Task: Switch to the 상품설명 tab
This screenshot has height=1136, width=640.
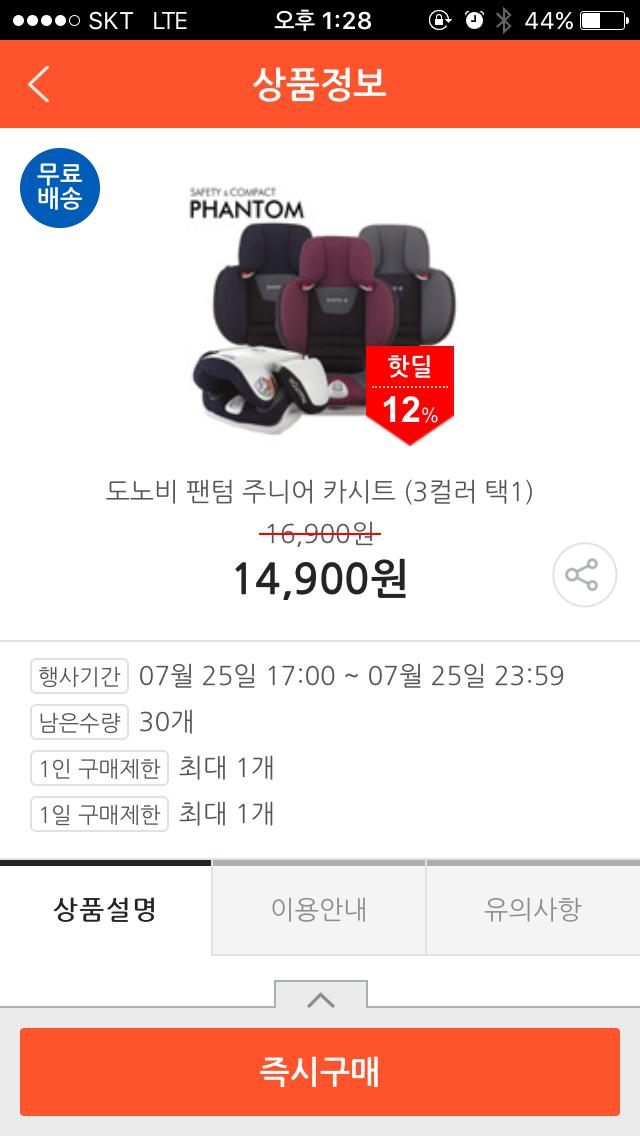Action: 105,909
